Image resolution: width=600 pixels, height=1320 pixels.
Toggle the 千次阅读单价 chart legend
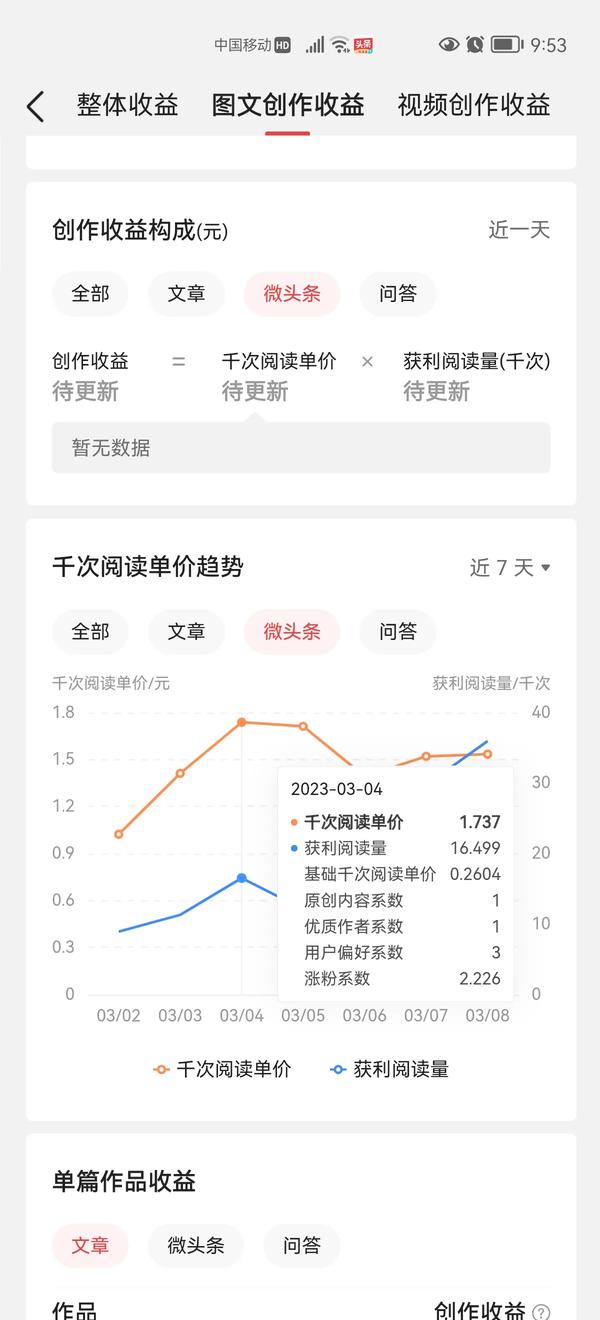point(222,1069)
